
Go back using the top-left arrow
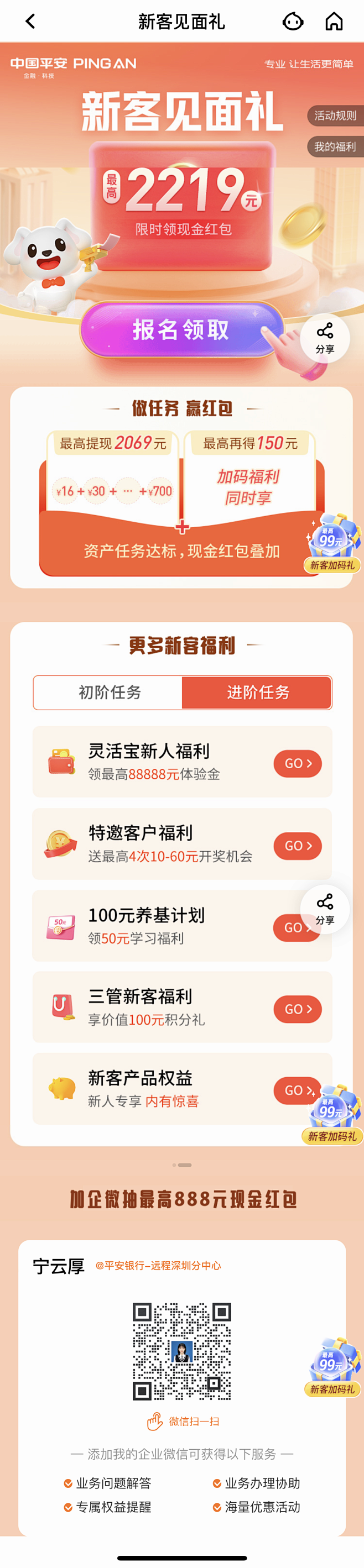(x=30, y=22)
